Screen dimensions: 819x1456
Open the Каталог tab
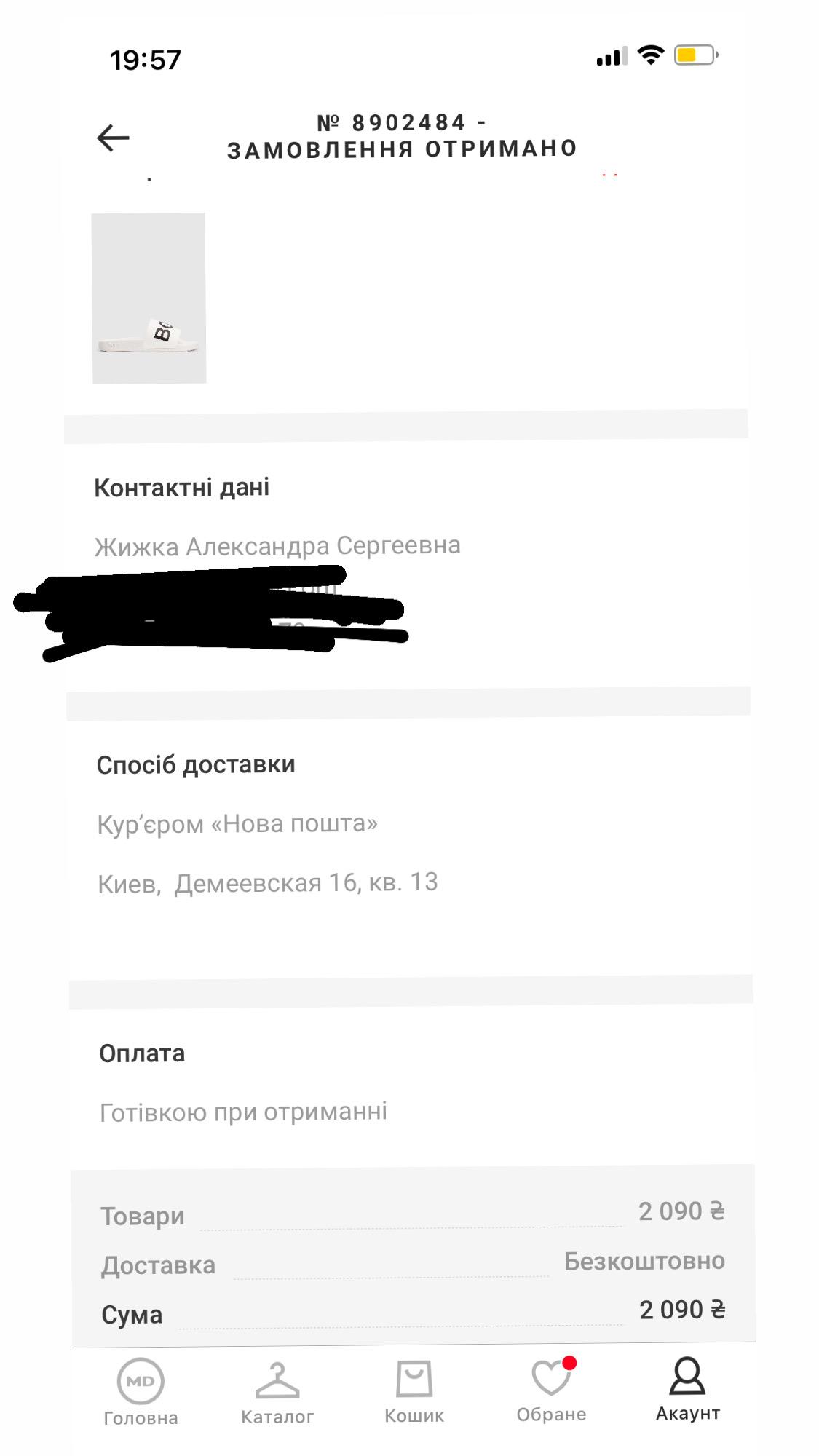[x=277, y=1392]
